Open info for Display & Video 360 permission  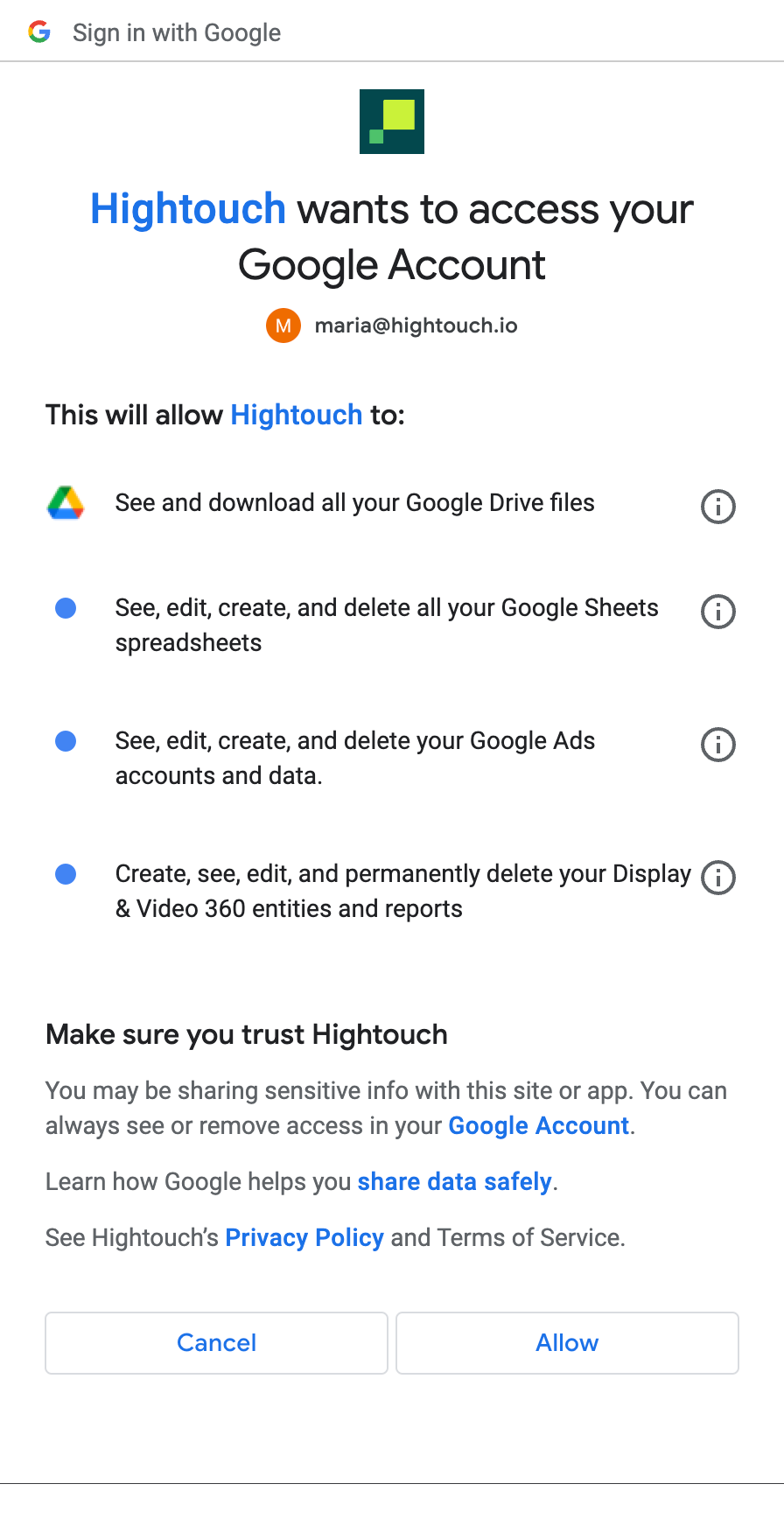click(x=718, y=877)
